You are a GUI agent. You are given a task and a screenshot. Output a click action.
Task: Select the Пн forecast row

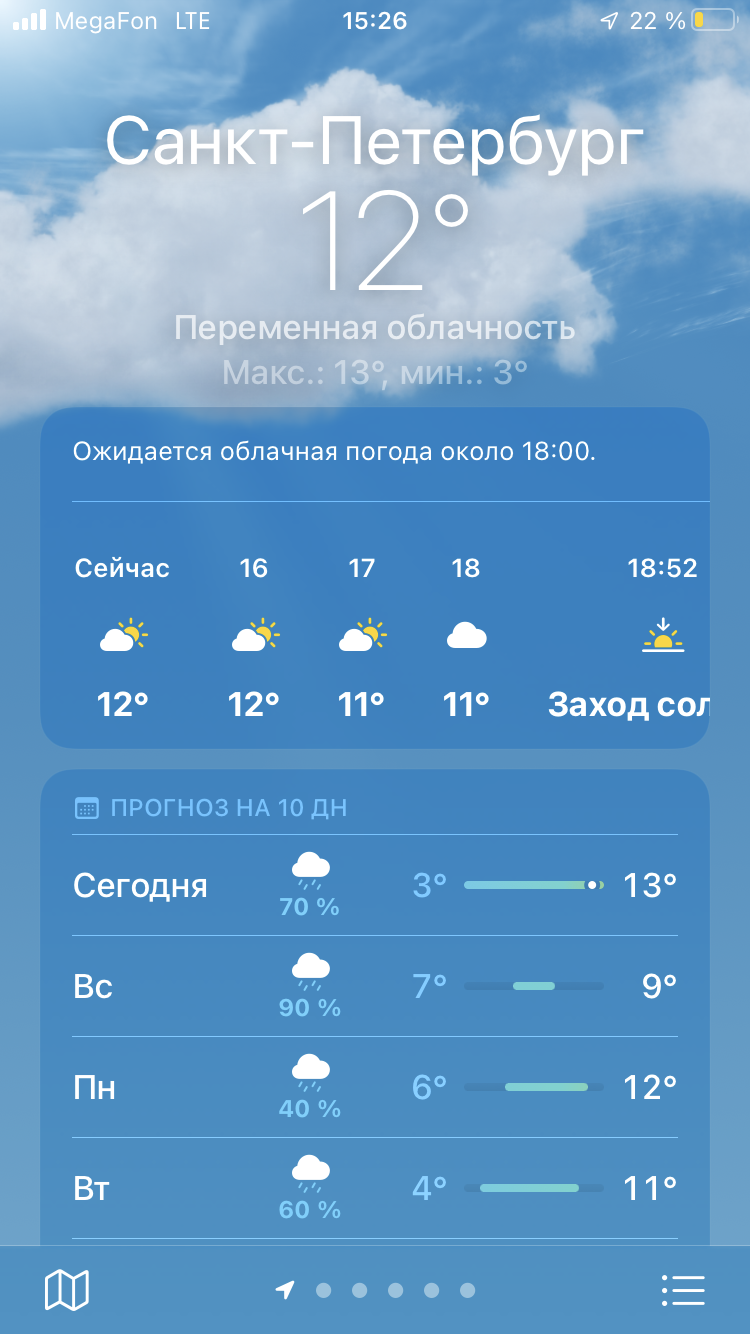coord(375,1087)
